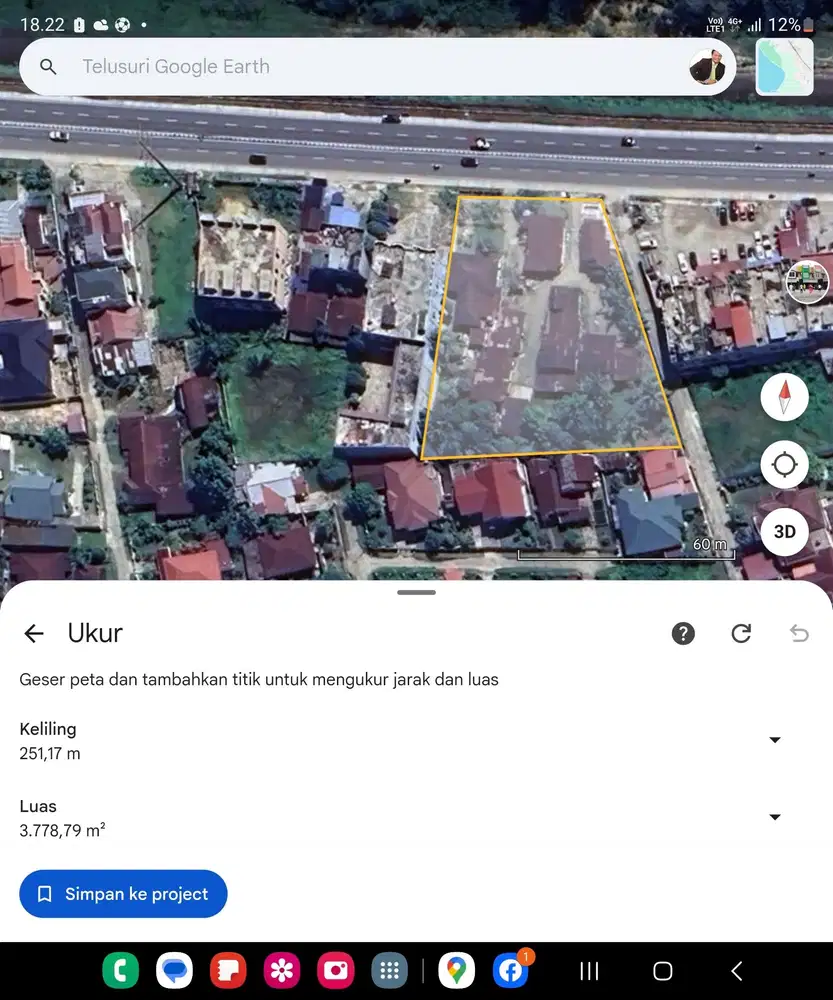Tap the Street View peg thumbnail
This screenshot has width=833, height=1000.
coord(807,281)
